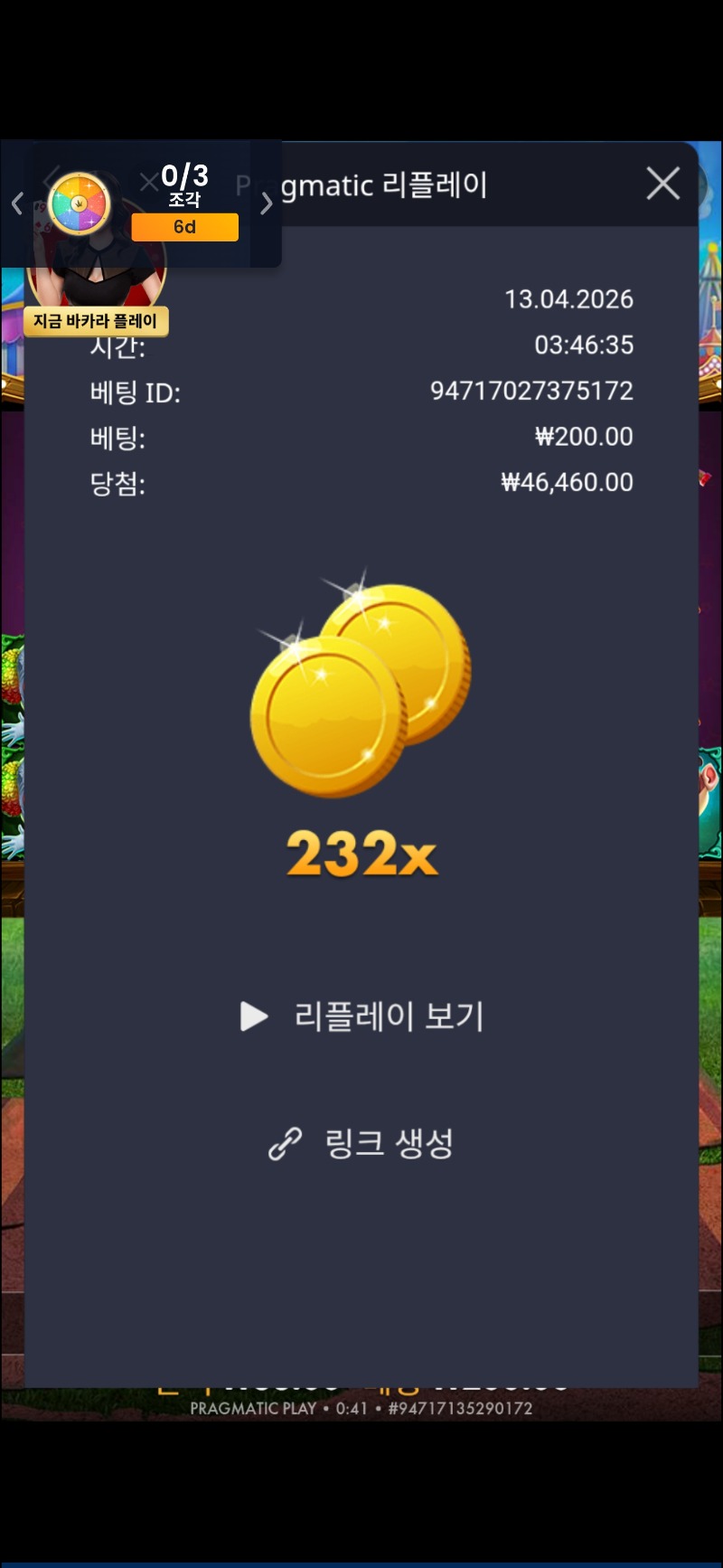This screenshot has height=1568, width=723.
Task: Go to the previous promo with left chevron
Action: click(x=16, y=203)
